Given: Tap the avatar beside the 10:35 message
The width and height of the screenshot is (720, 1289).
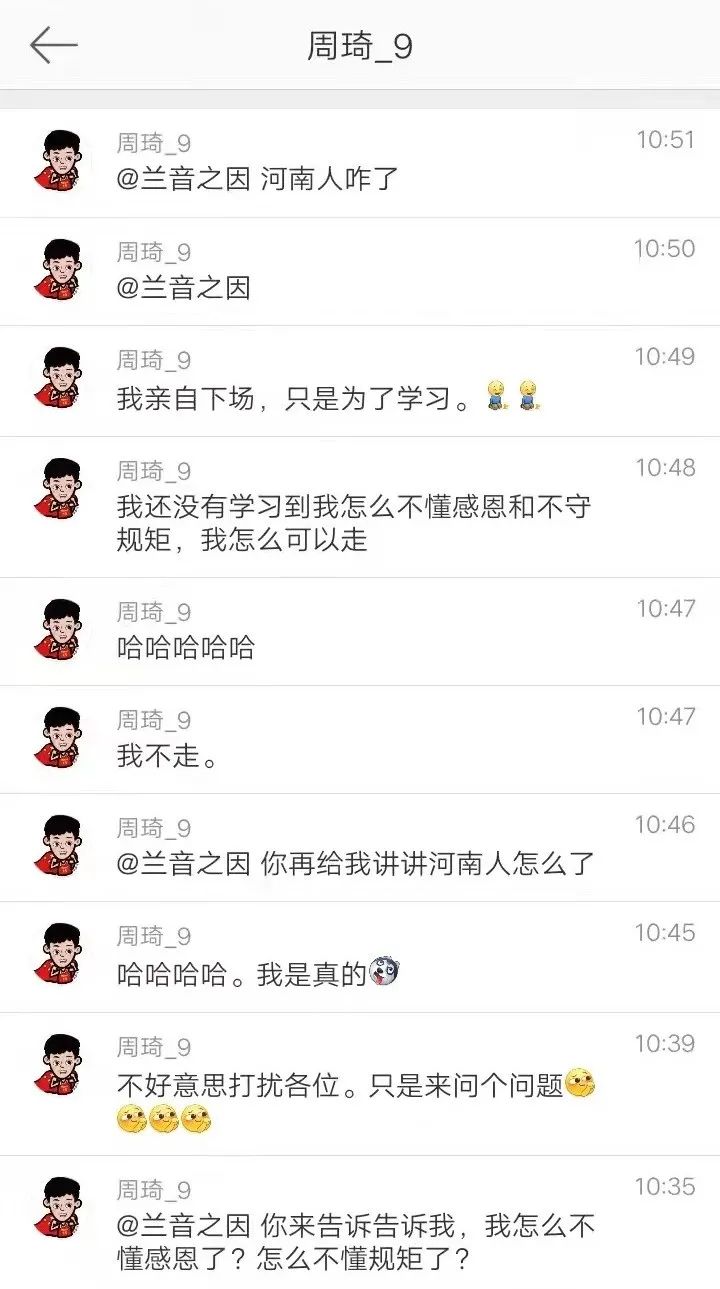Looking at the screenshot, I should (x=62, y=1205).
